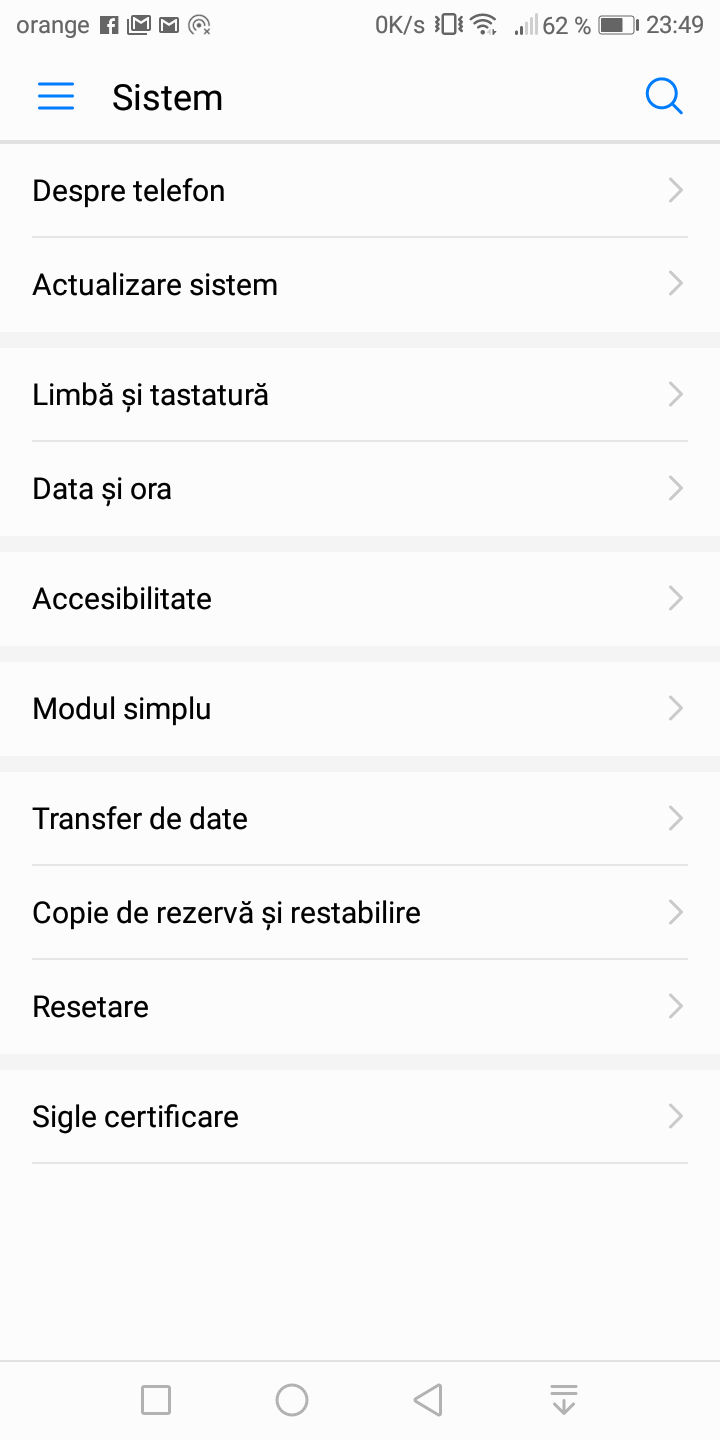The width and height of the screenshot is (720, 1440).
Task: Go to Limbă și tastatură settings
Action: point(360,395)
